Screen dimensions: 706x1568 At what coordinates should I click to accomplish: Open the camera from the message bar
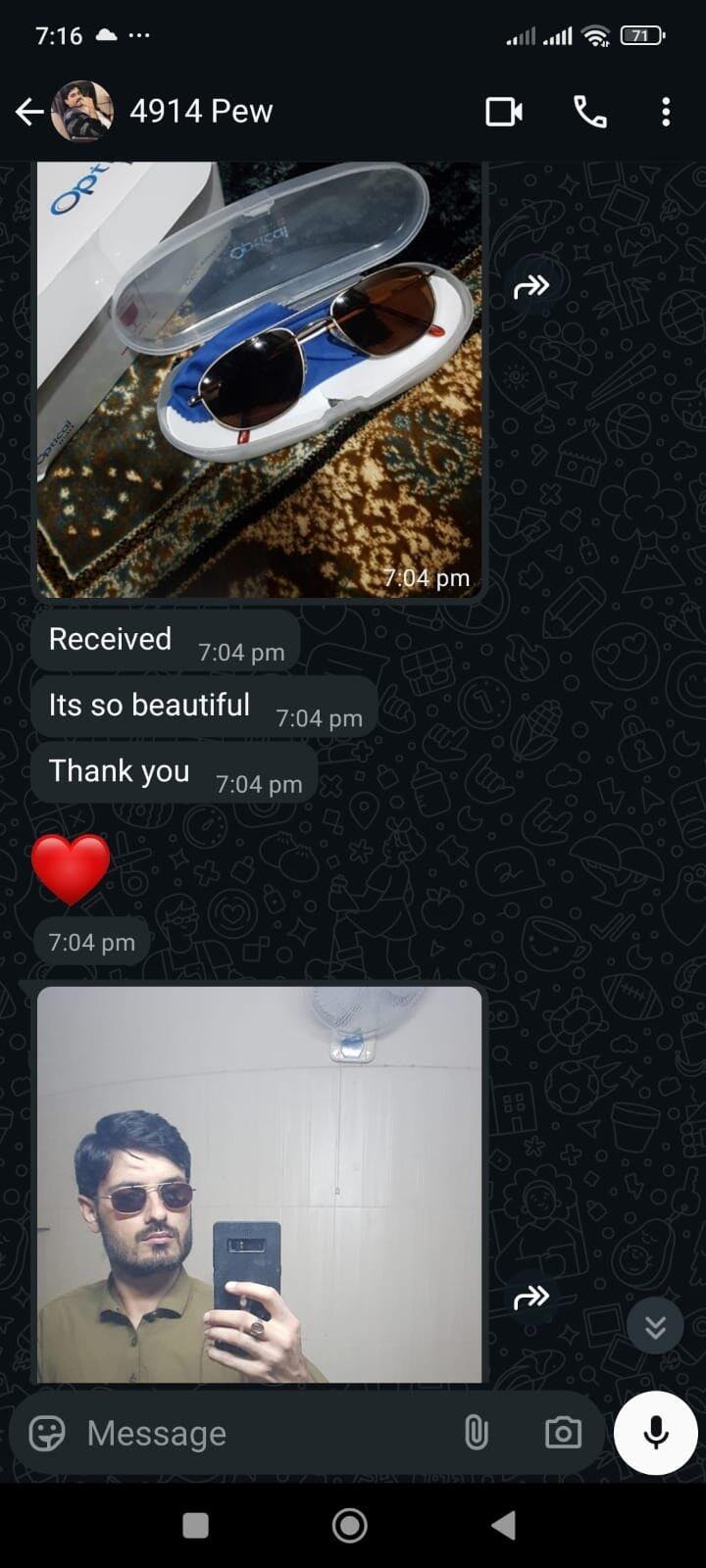coord(563,1433)
